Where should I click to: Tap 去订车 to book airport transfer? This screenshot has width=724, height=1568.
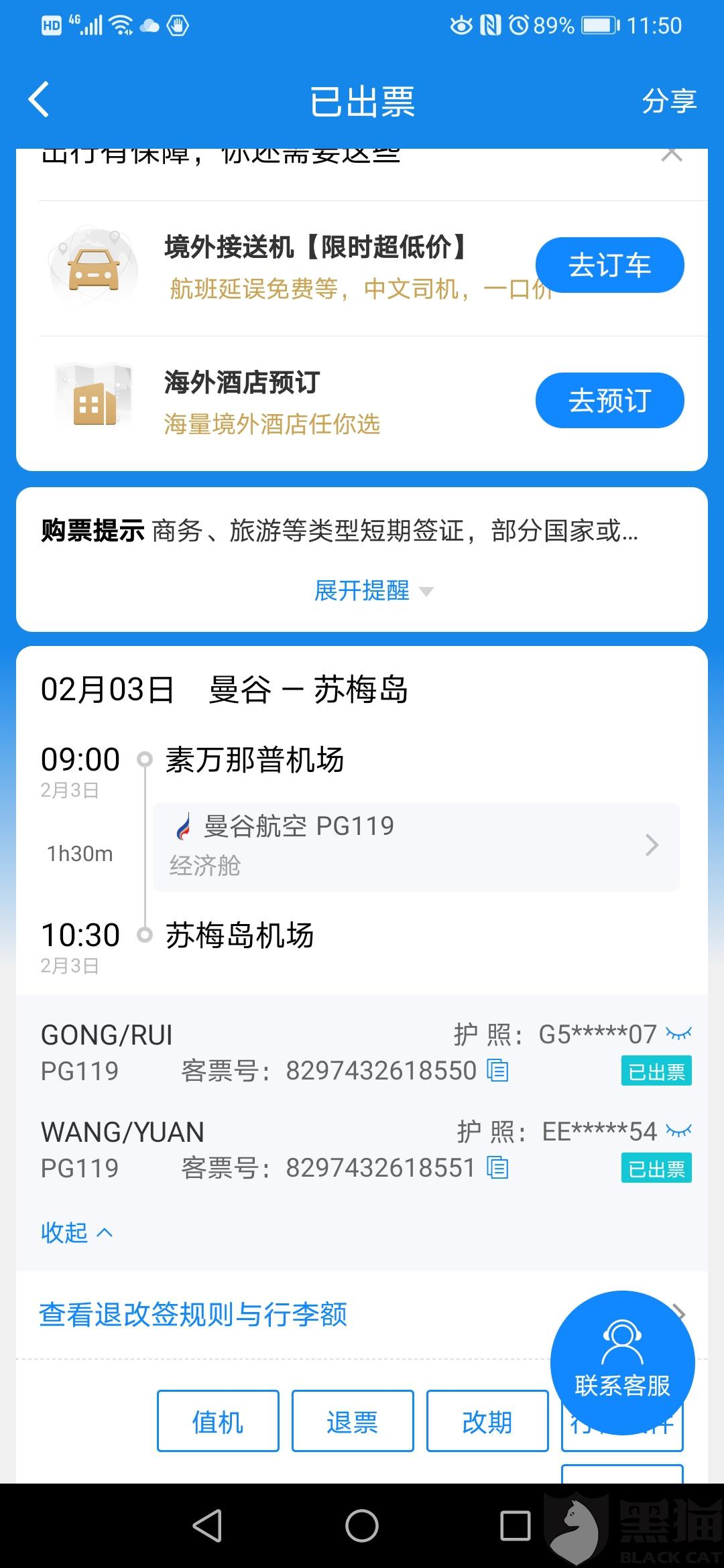tap(609, 265)
